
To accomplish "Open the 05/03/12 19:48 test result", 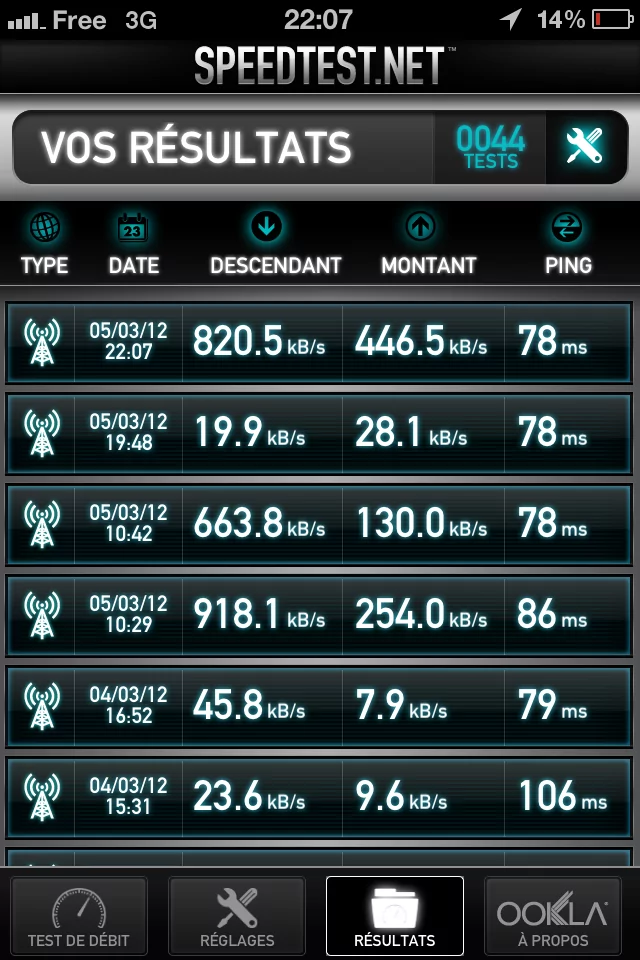I will pos(320,433).
